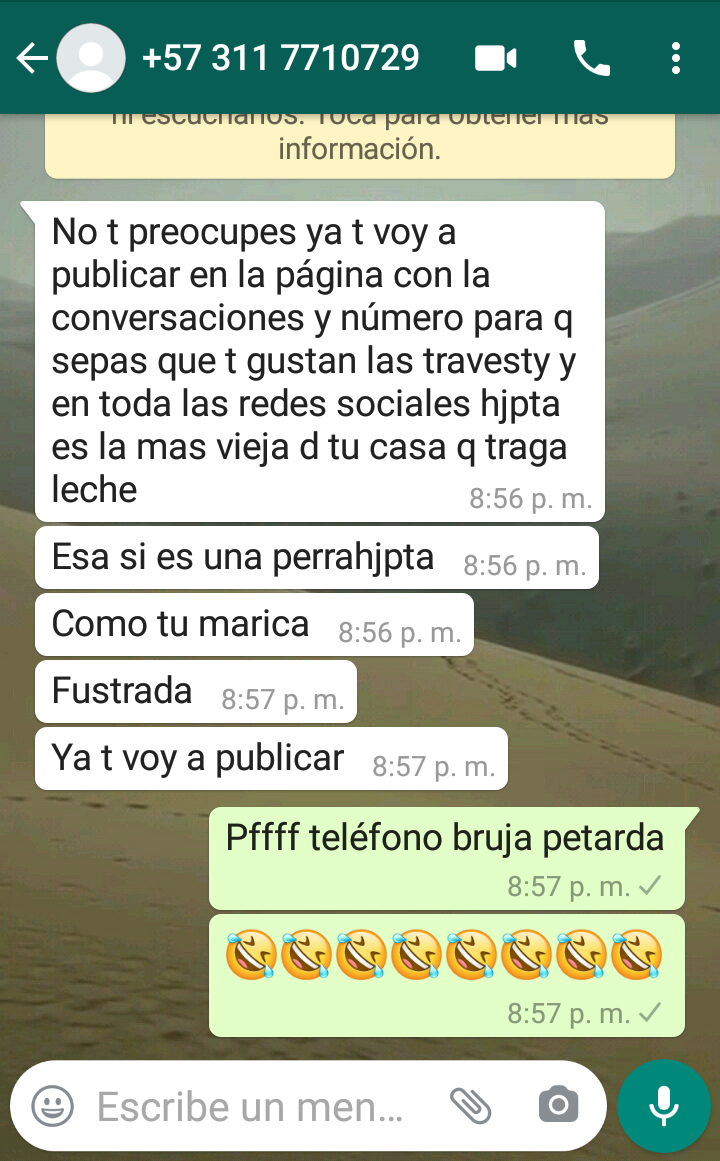The width and height of the screenshot is (720, 1161).
Task: Tap the microphone voice message button
Action: 664,1106
